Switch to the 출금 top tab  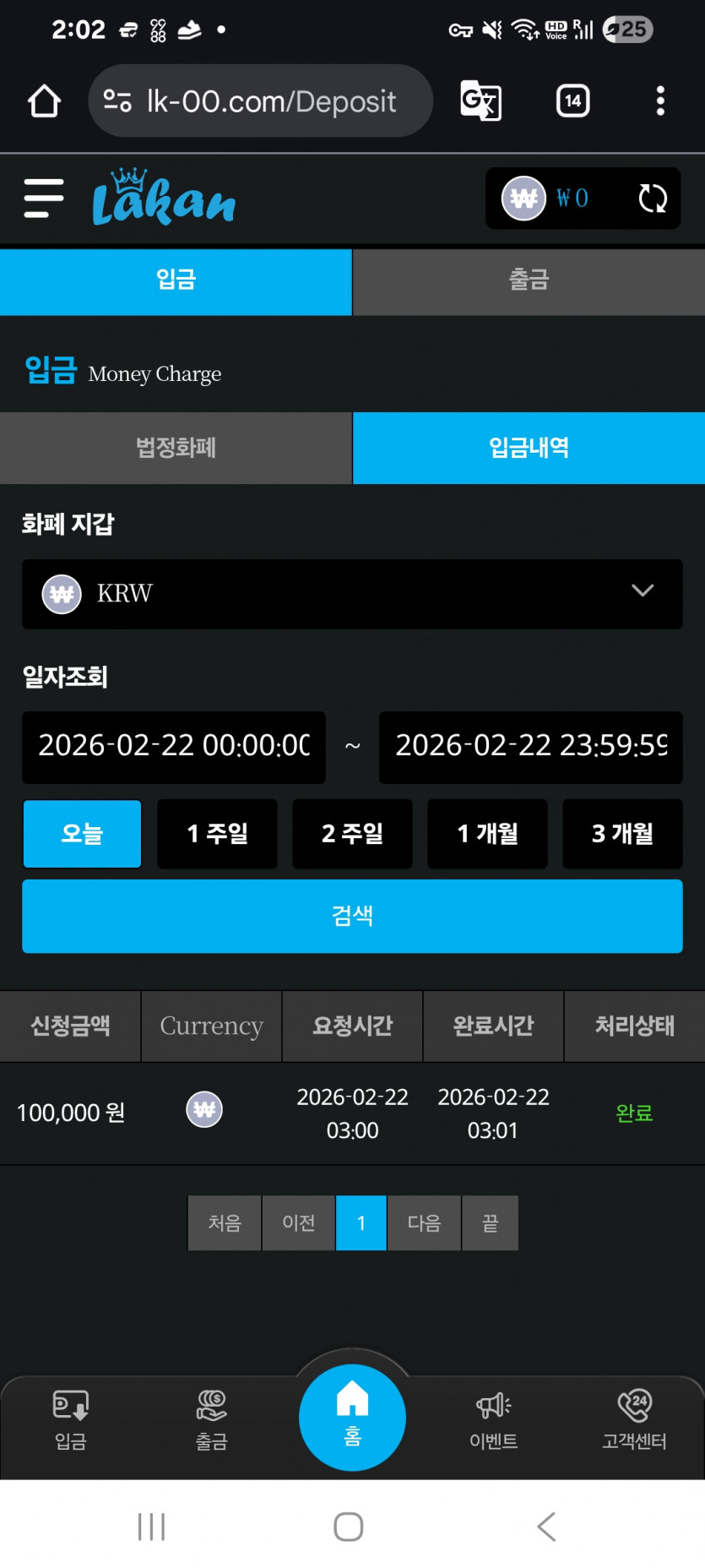coord(529,280)
